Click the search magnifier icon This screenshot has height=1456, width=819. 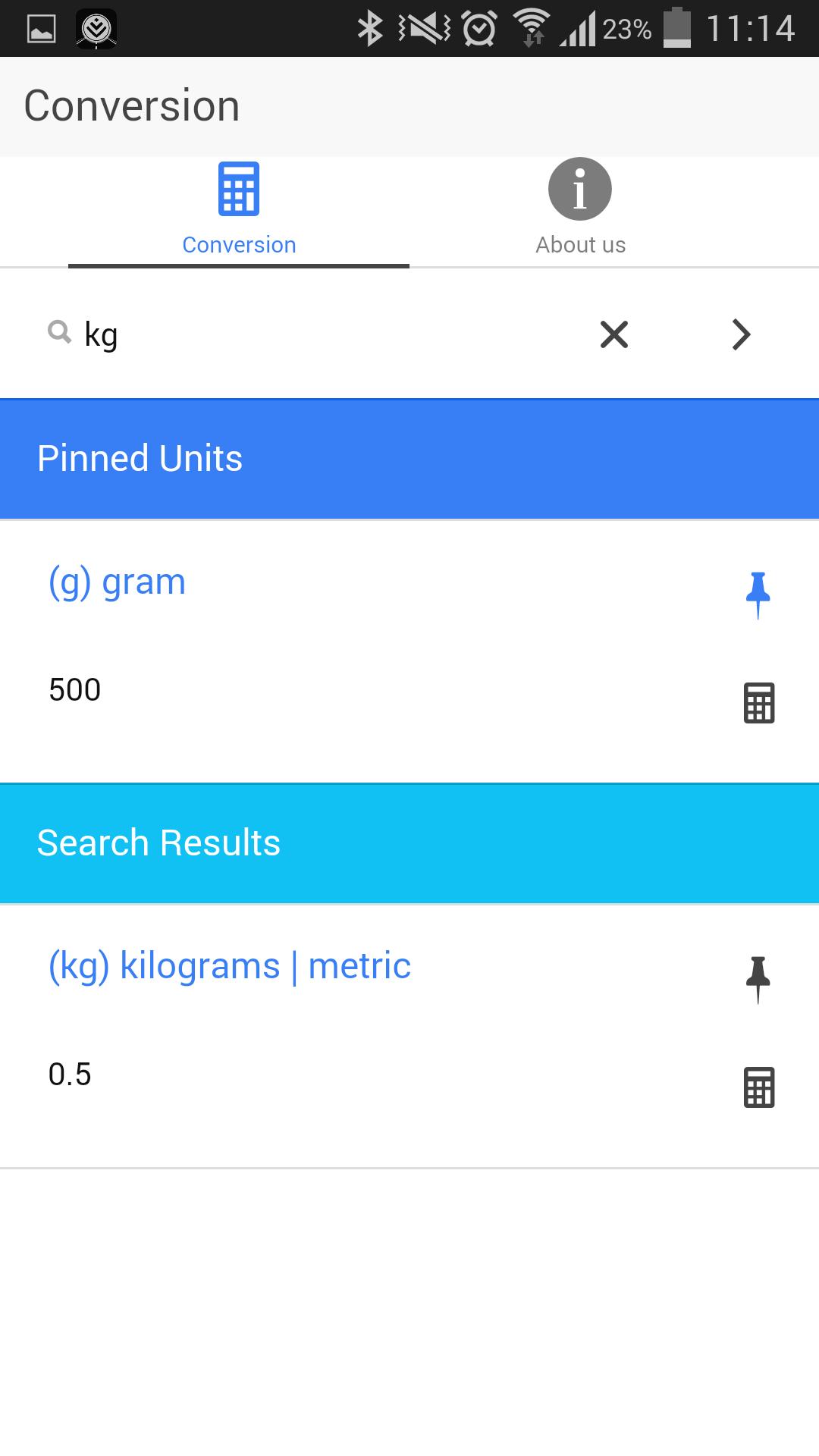pos(59,334)
